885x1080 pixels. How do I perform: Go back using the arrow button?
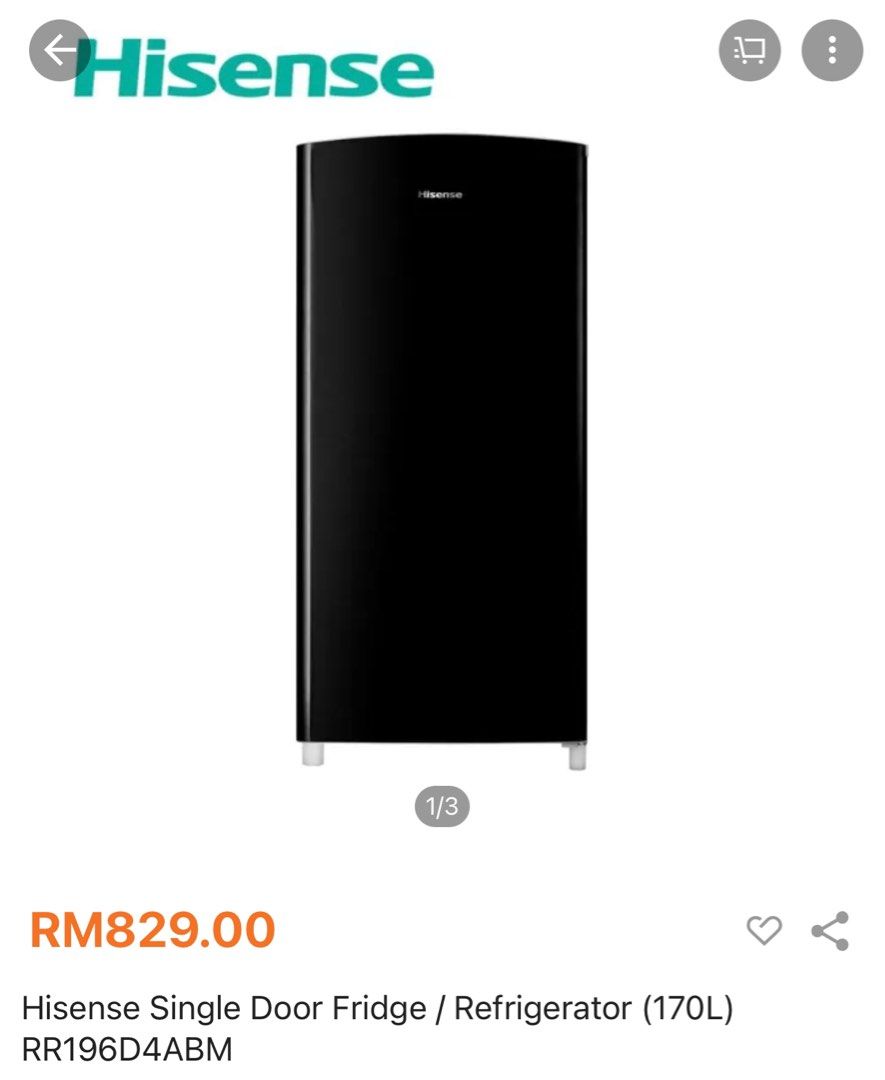coord(60,50)
